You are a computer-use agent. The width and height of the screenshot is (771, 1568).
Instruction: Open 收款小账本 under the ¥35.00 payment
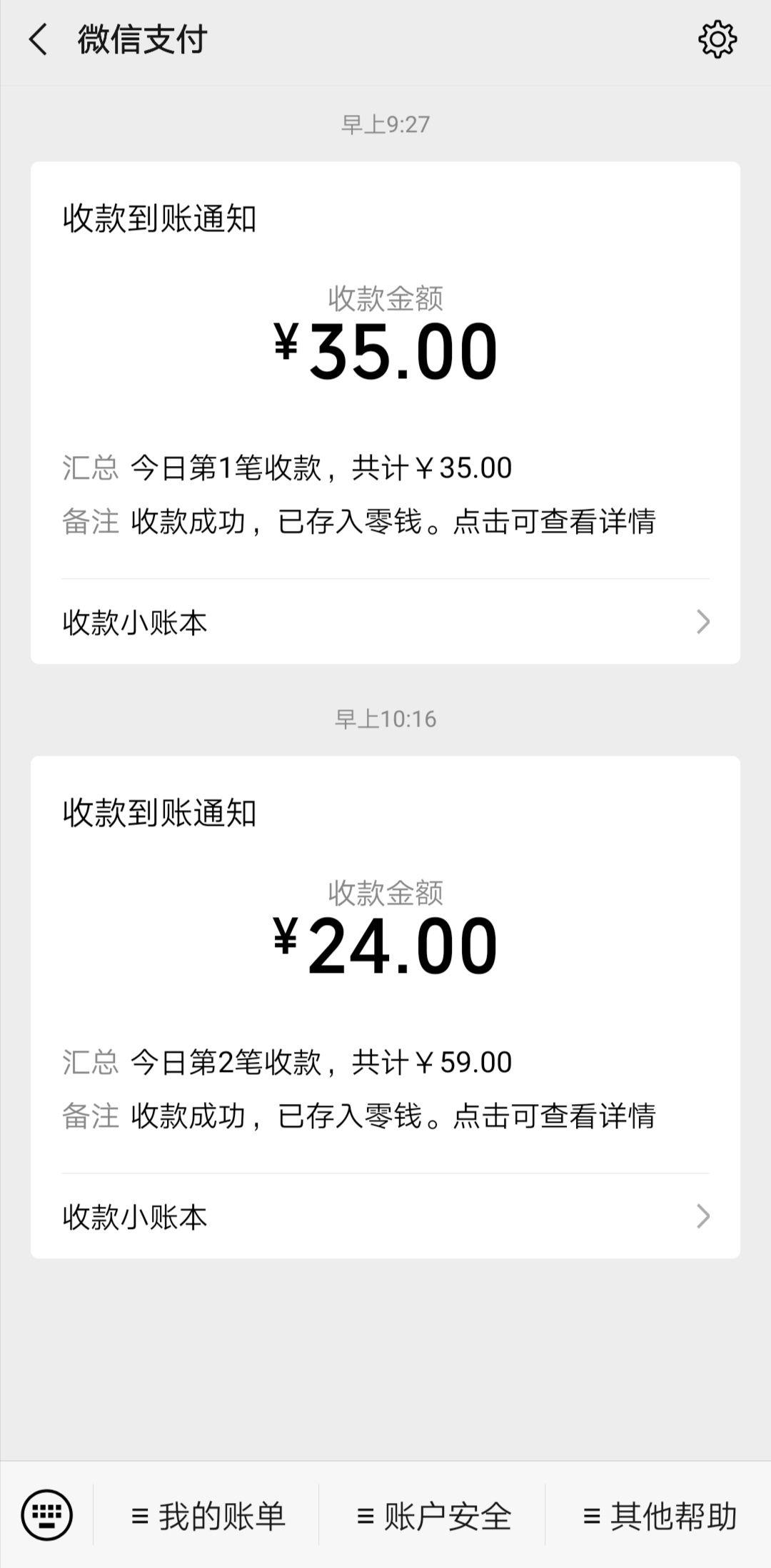coord(385,622)
